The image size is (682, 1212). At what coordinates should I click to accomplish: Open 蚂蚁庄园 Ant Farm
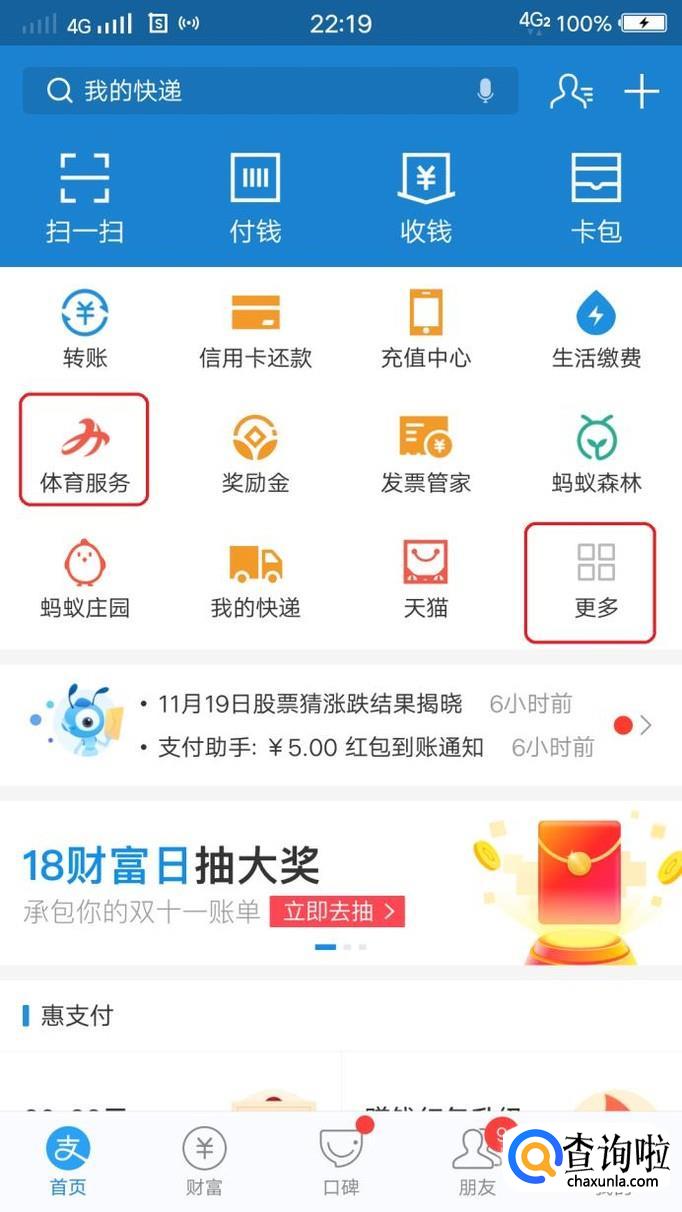[85, 580]
